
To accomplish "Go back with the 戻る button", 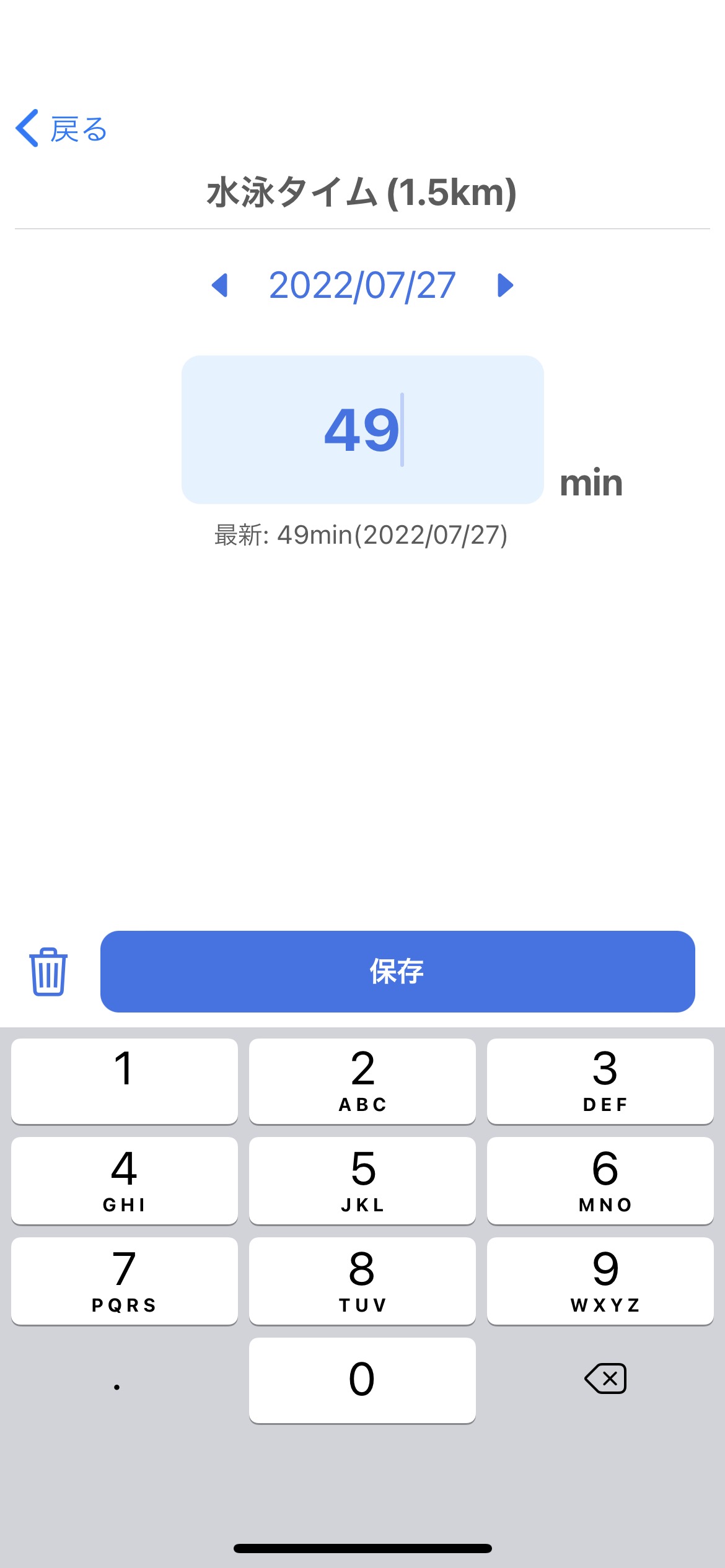I will pos(61,129).
